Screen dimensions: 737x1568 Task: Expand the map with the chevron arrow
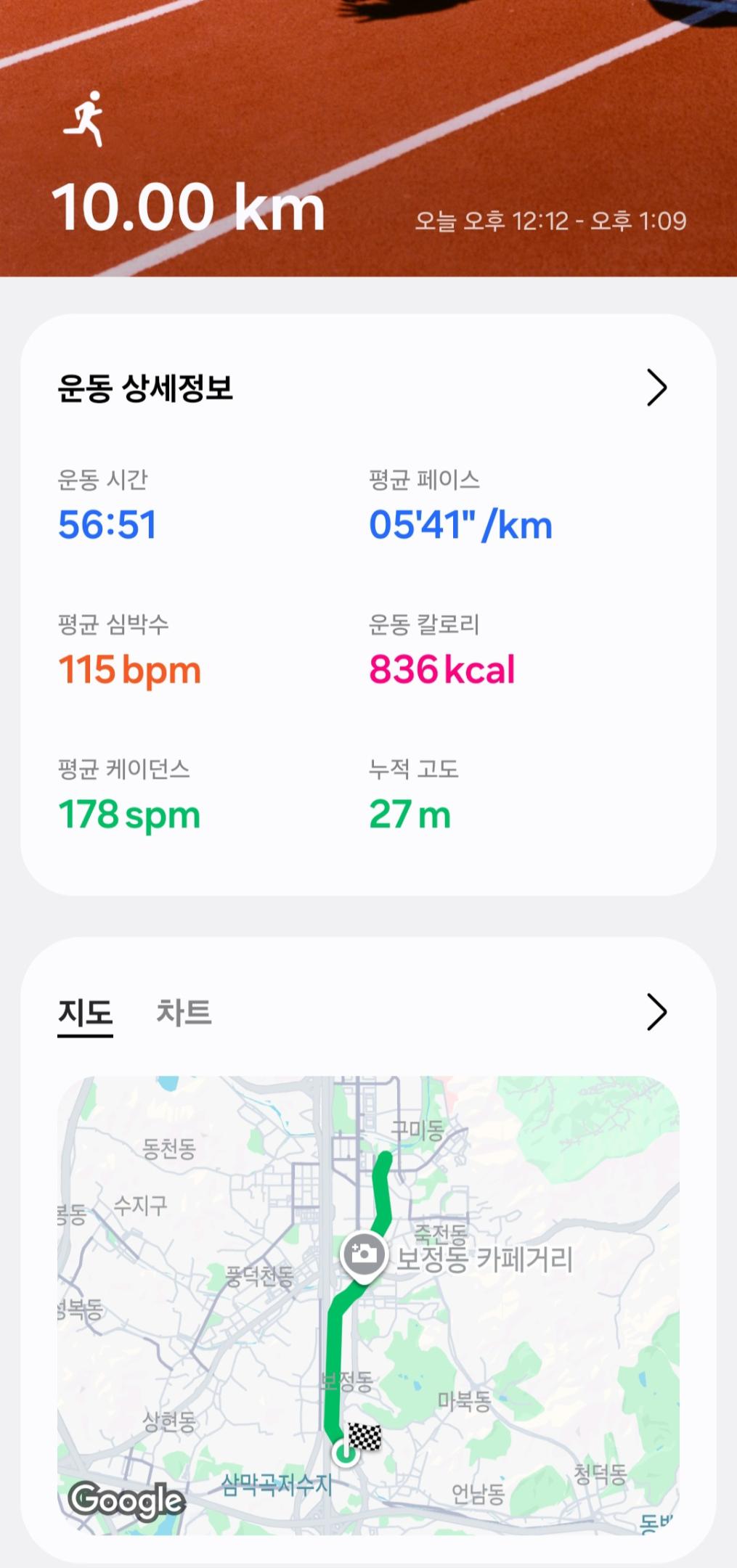[x=656, y=1012]
